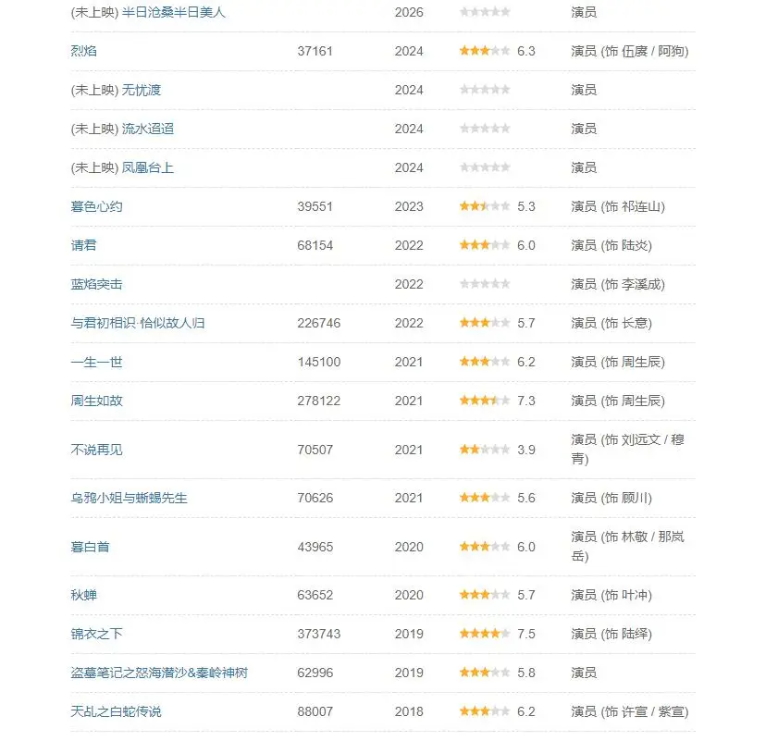Open 与君初相识·恰似故人归 link
Viewport: 778px width, 736px height.
click(x=138, y=323)
